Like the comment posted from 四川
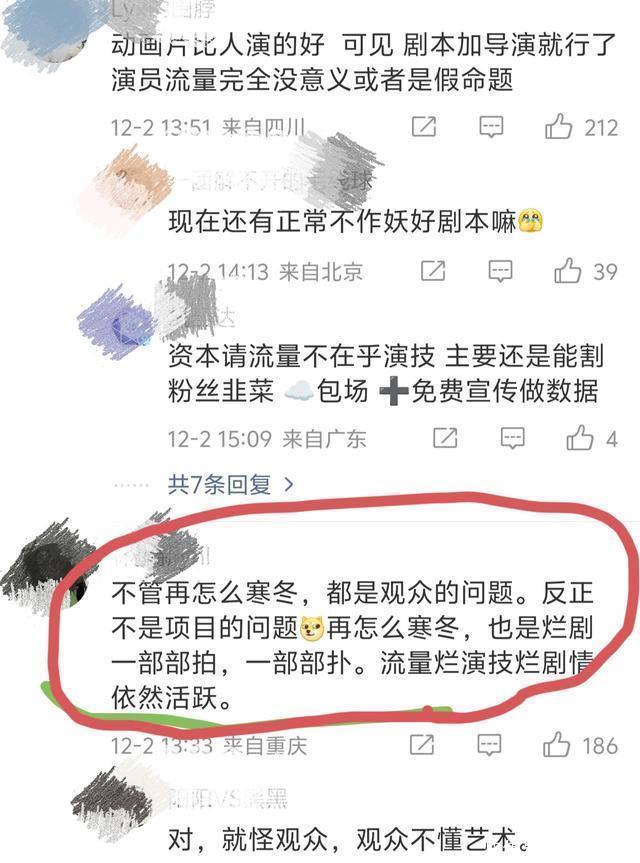640x863 pixels. click(559, 127)
